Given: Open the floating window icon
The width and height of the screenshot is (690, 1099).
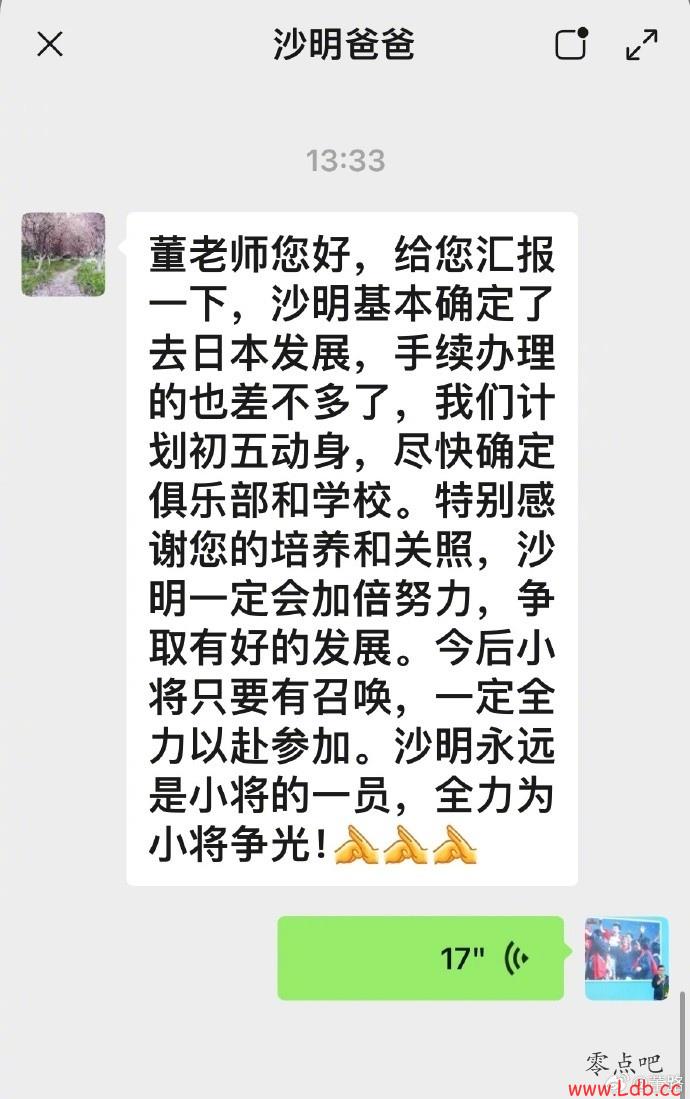Looking at the screenshot, I should click(x=571, y=44).
